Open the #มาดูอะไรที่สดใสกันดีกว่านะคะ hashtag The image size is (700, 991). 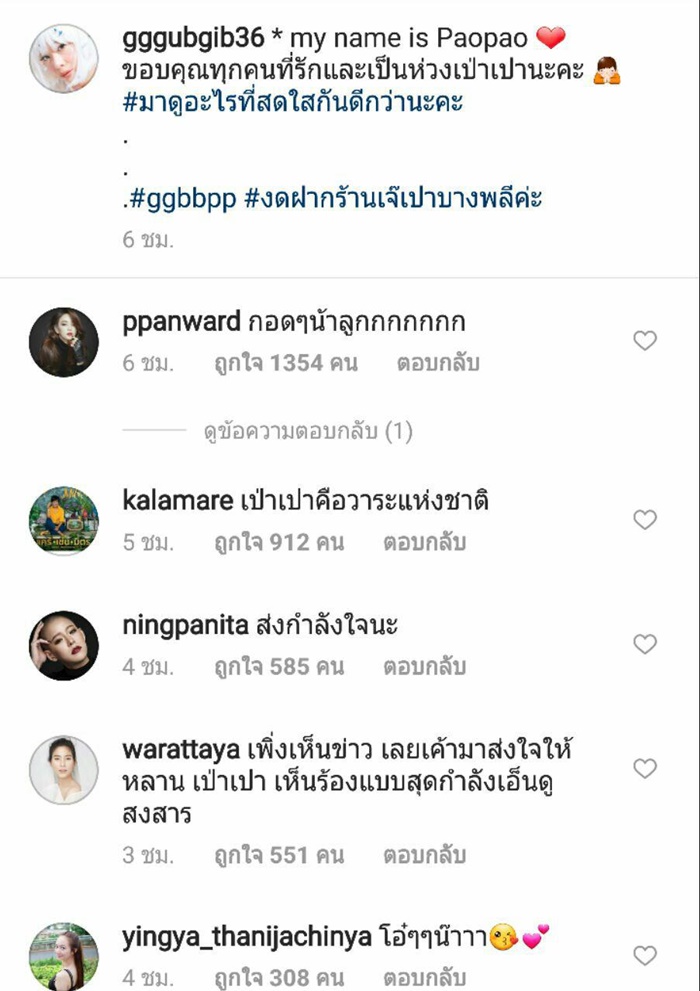tap(293, 102)
